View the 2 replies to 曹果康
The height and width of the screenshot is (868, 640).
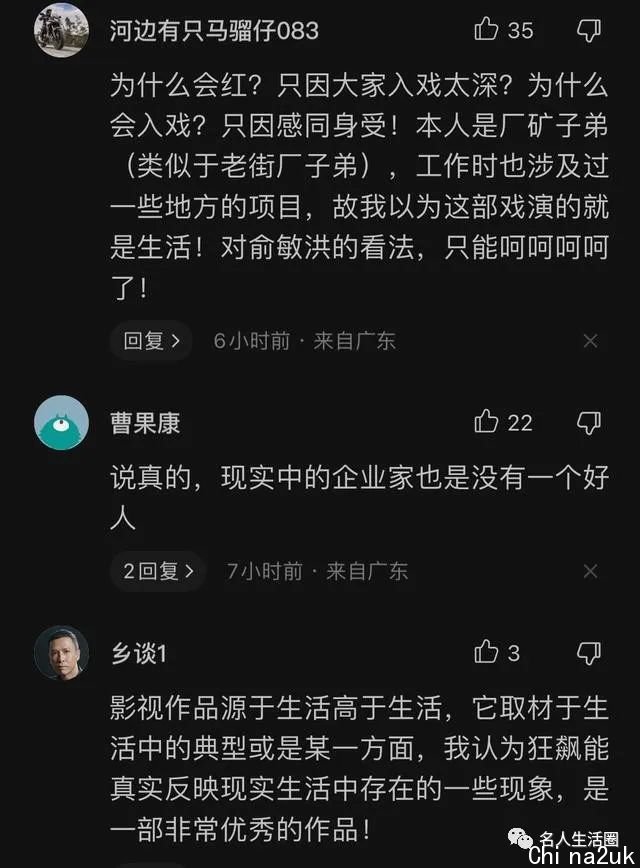(x=158, y=571)
